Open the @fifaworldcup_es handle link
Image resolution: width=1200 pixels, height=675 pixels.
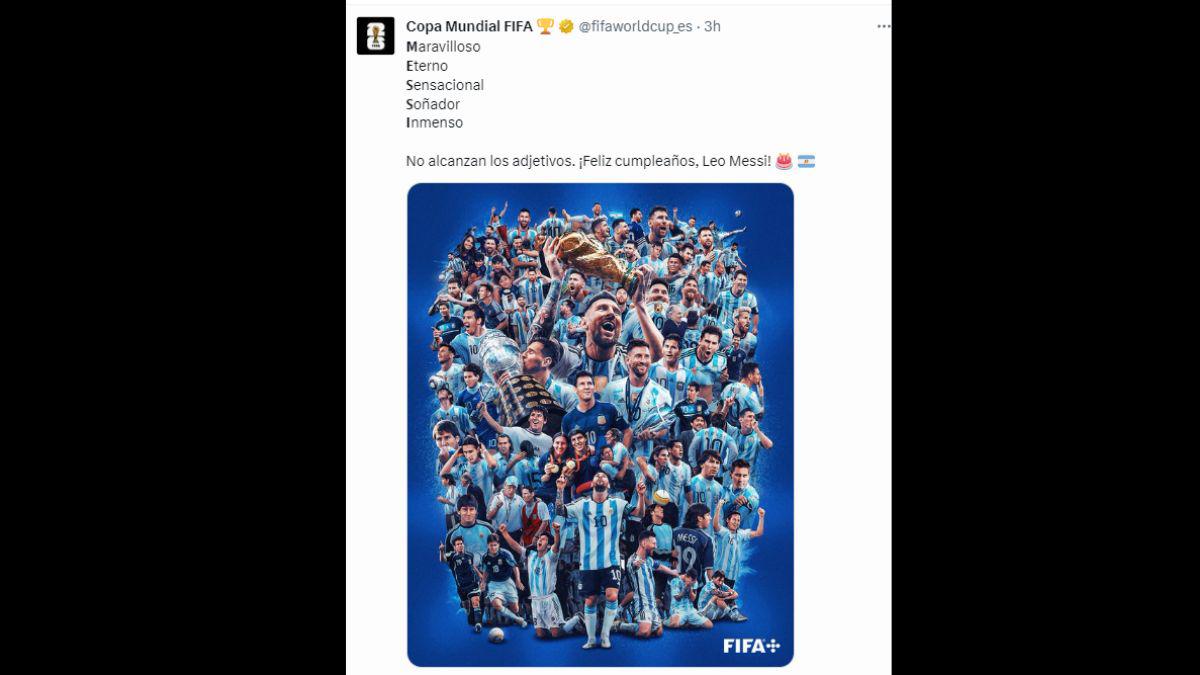(635, 27)
